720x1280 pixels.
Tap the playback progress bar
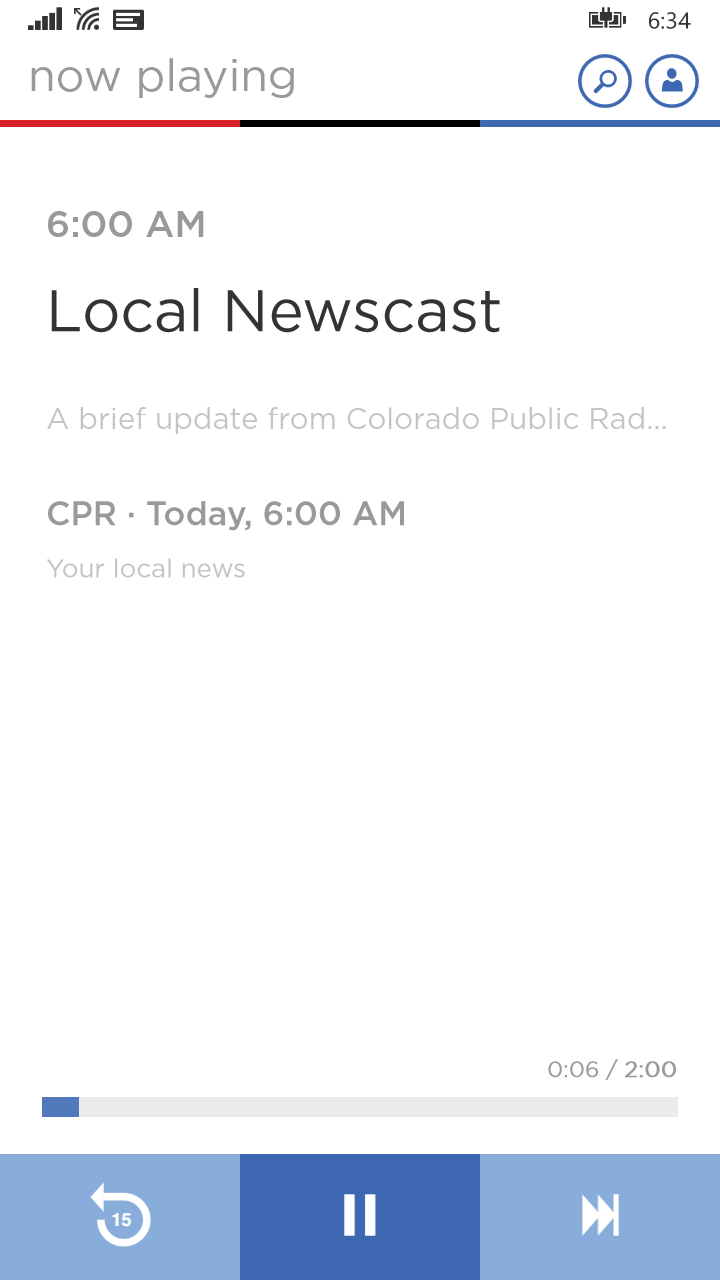[360, 1107]
